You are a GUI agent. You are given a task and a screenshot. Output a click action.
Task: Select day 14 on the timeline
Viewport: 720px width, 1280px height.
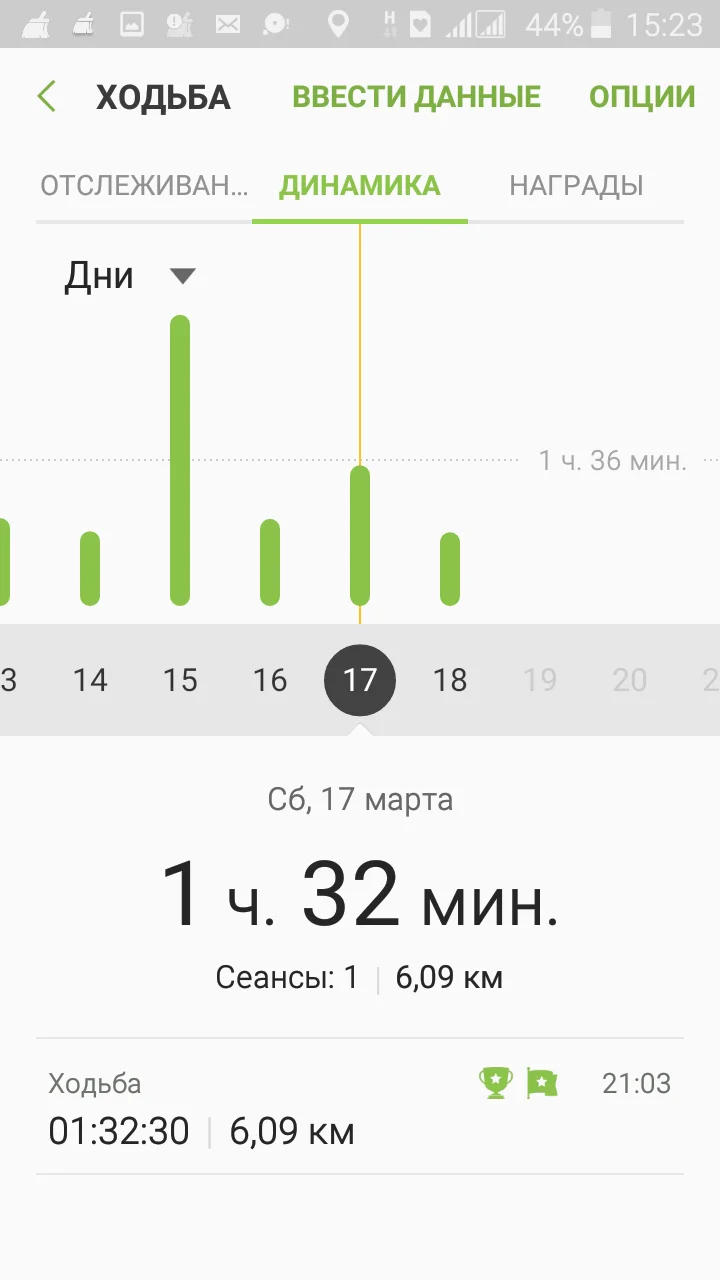pos(90,680)
